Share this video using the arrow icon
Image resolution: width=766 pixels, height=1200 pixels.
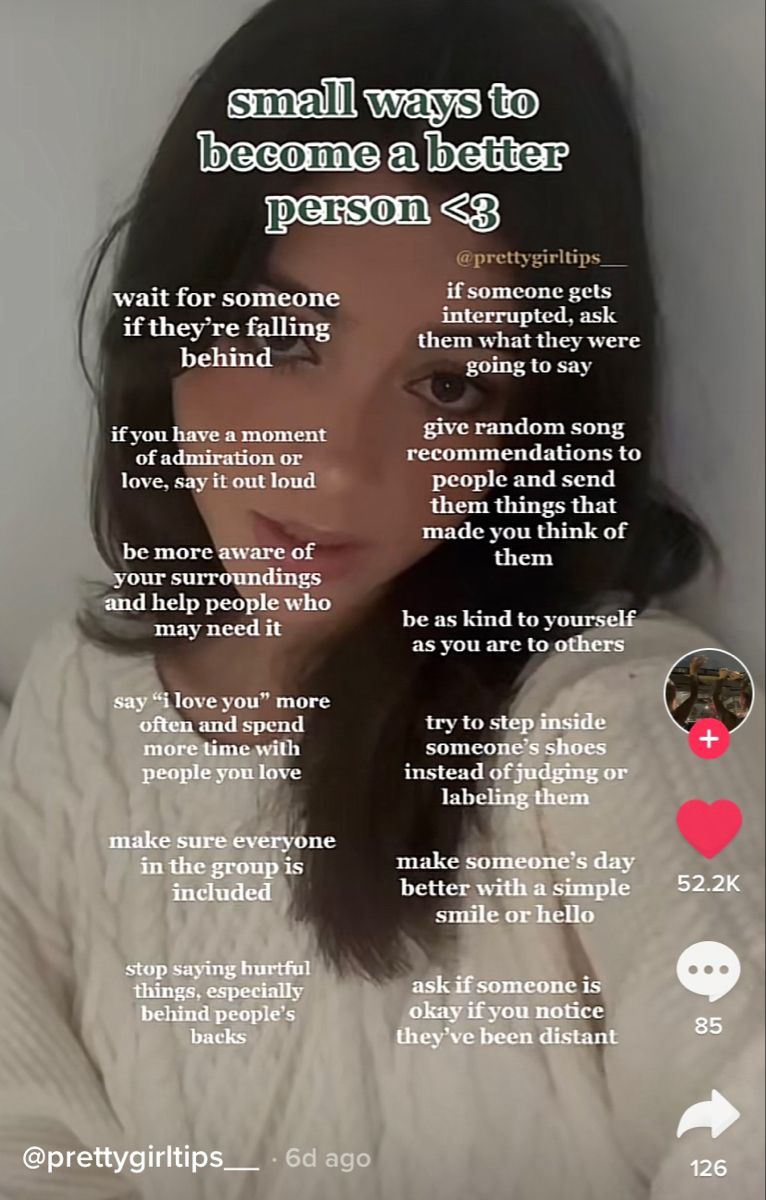708,1114
